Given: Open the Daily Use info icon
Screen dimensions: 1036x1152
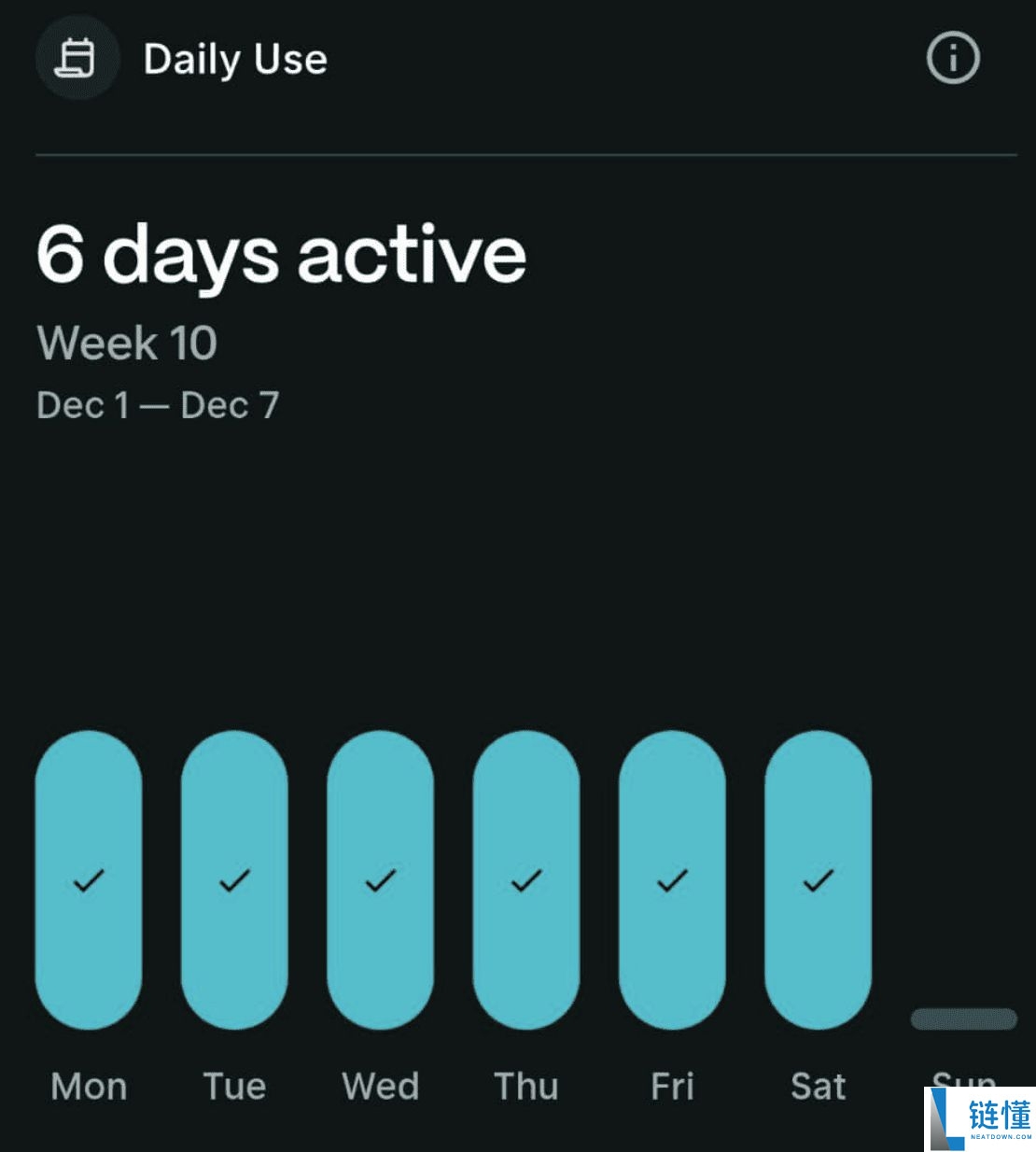Looking at the screenshot, I should (953, 59).
